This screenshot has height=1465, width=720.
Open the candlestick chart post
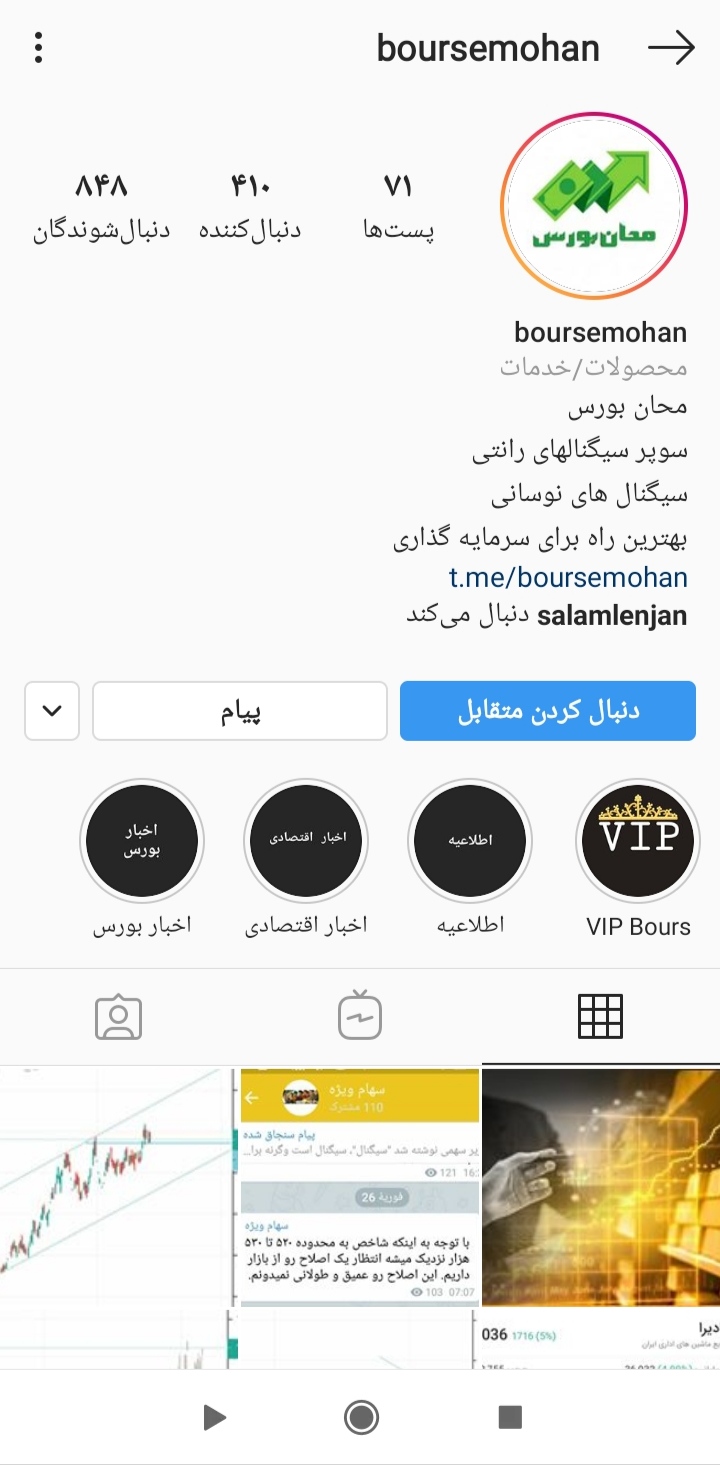[x=118, y=1187]
